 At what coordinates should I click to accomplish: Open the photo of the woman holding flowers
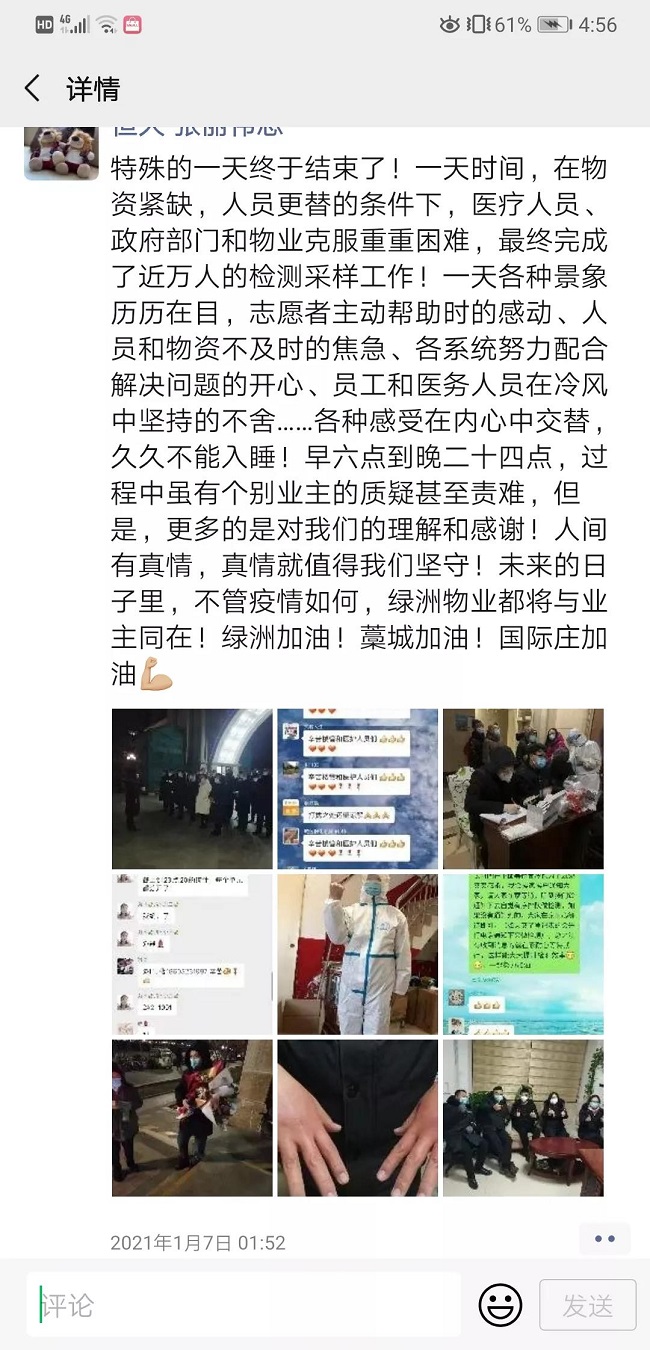[x=191, y=1118]
